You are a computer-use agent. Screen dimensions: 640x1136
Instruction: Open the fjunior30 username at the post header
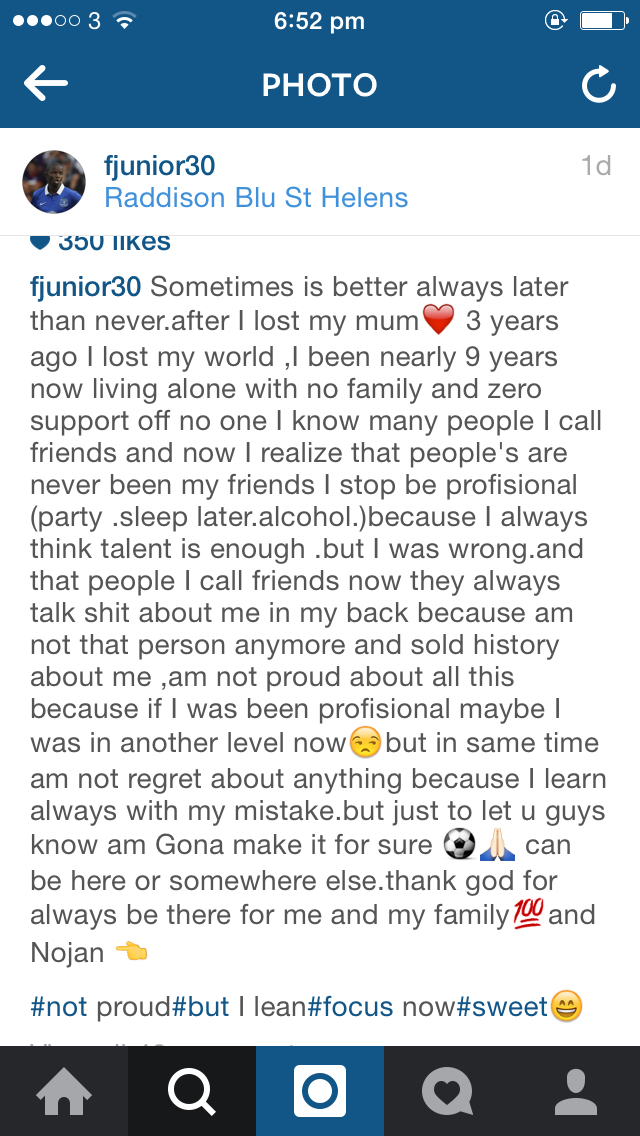point(159,165)
